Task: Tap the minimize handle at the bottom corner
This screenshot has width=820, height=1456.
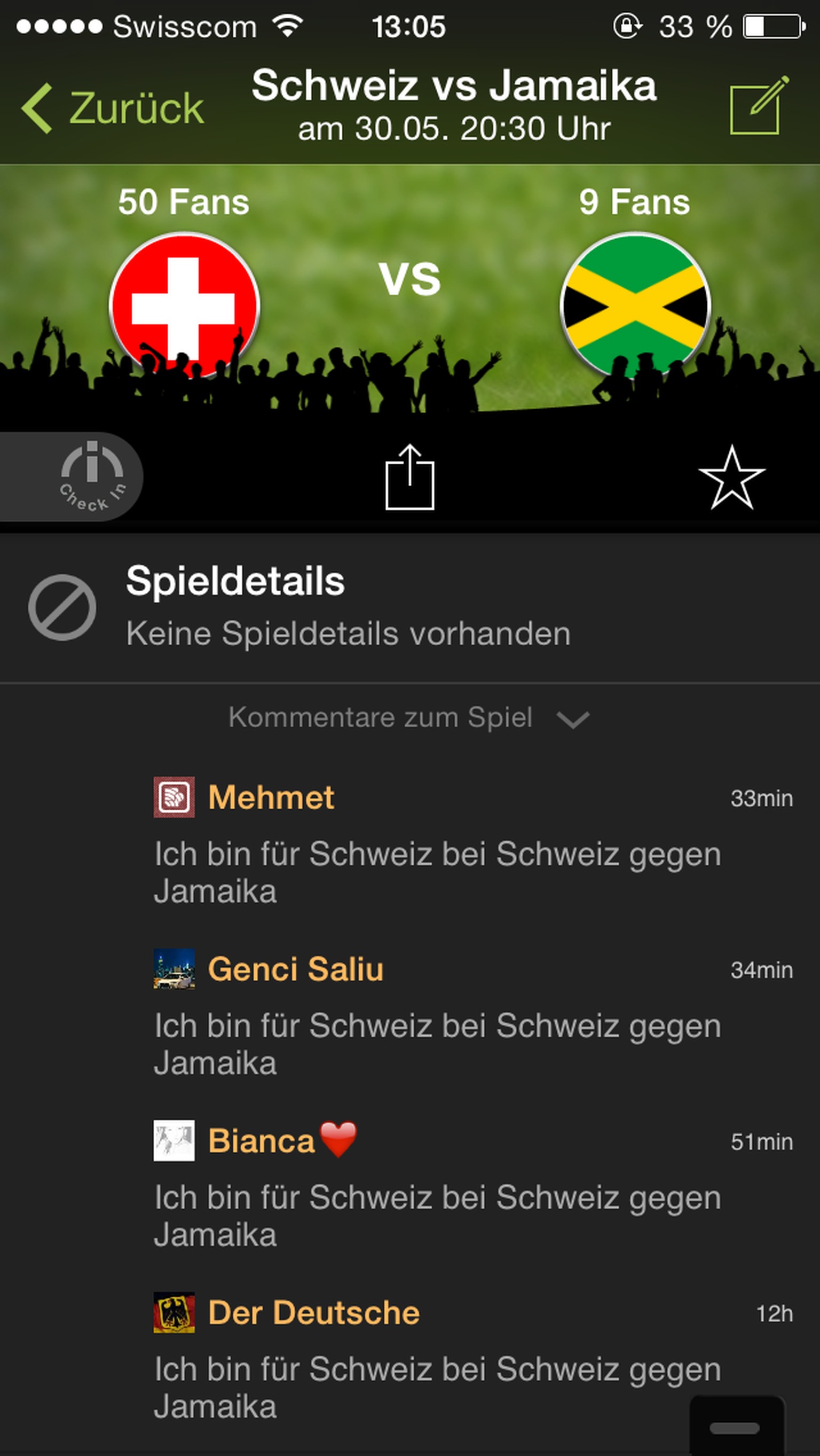Action: pos(734,1428)
